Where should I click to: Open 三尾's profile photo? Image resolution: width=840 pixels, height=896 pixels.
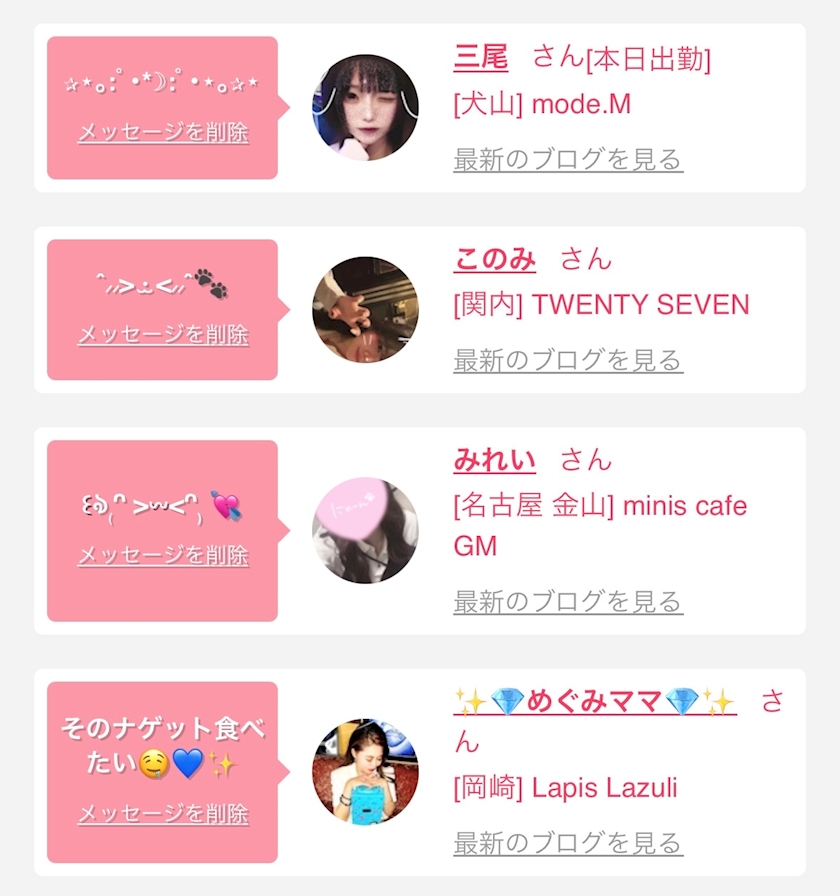click(365, 108)
